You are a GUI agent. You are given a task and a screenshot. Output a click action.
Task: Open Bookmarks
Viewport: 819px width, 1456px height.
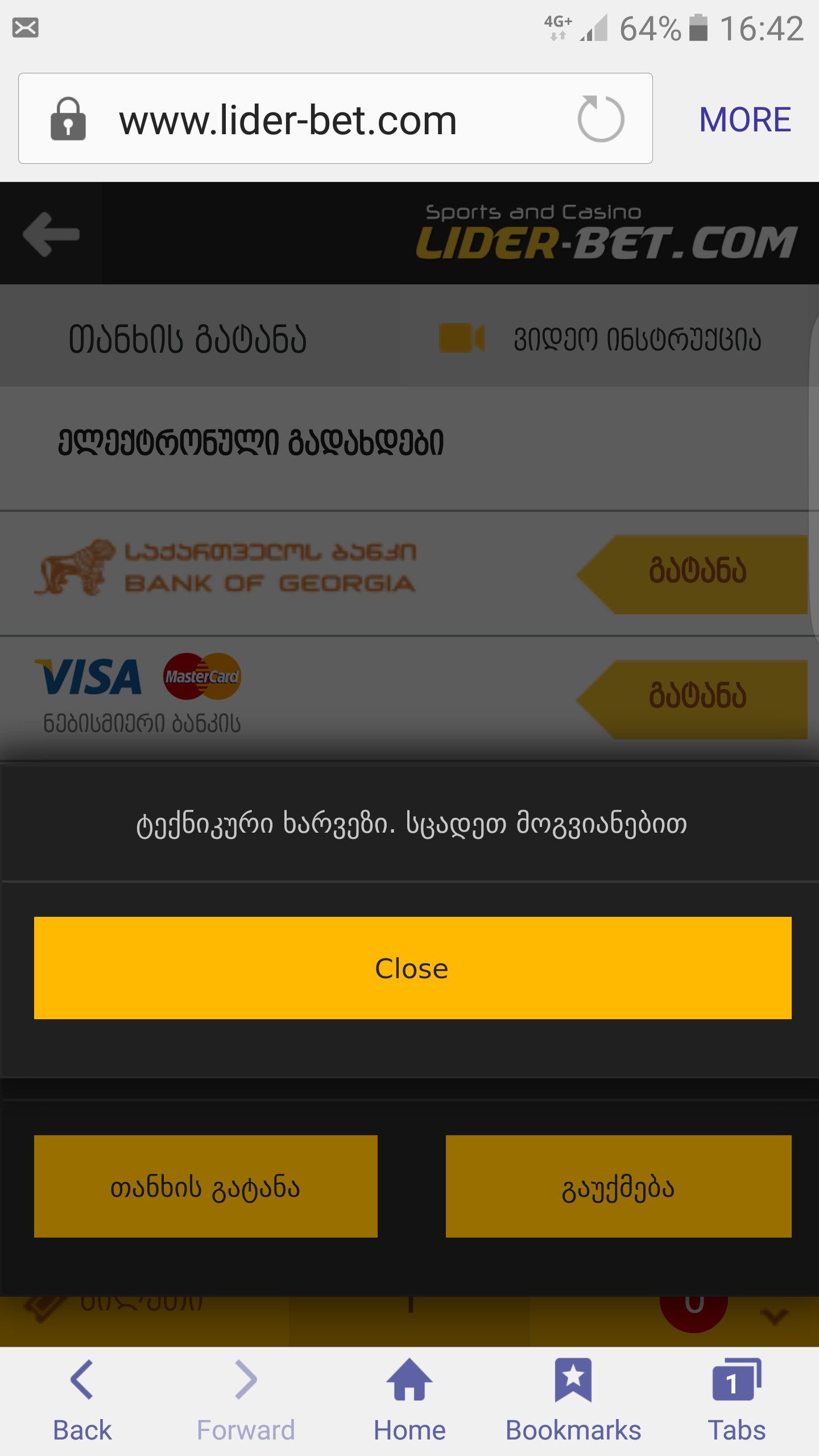tap(573, 1400)
